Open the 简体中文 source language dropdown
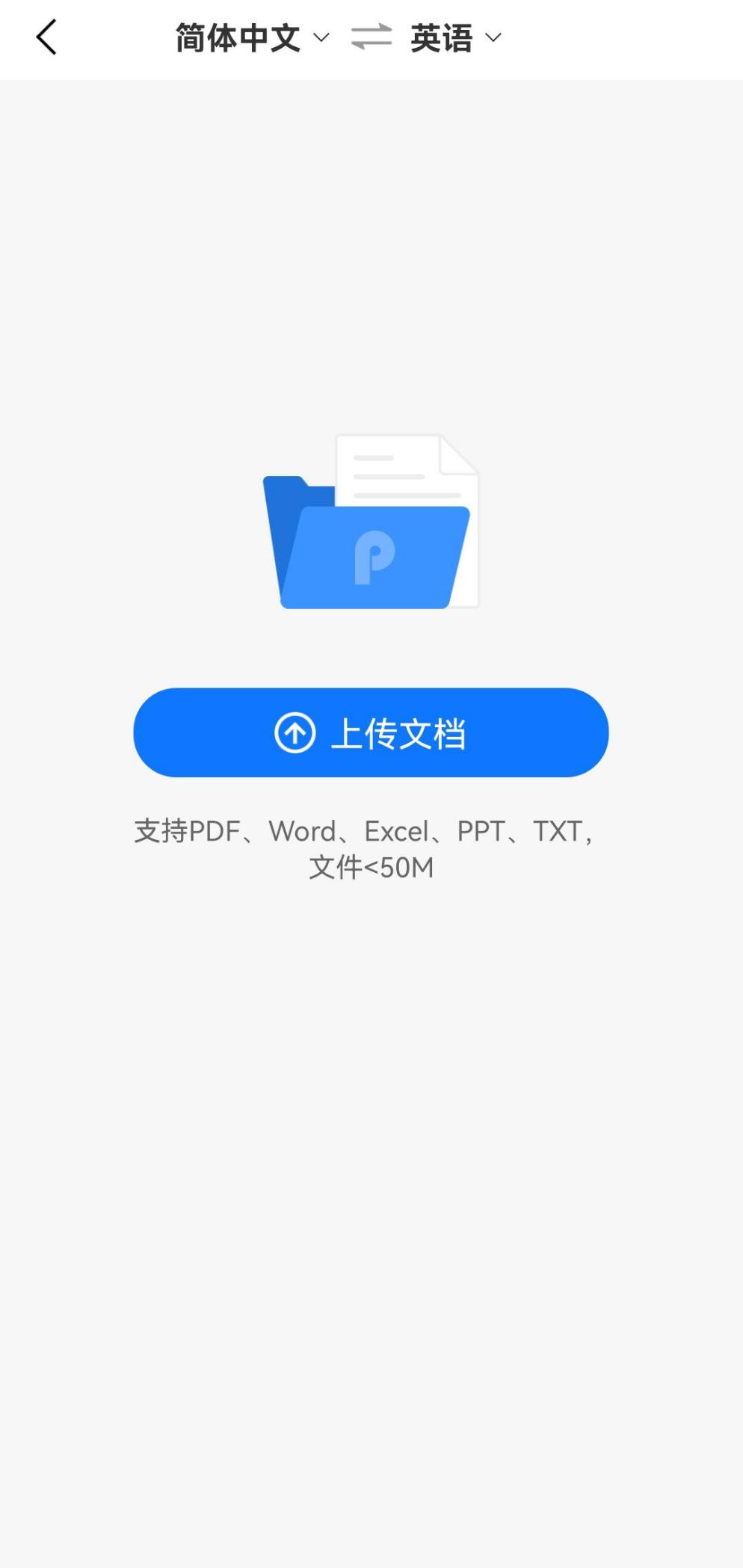Image resolution: width=743 pixels, height=1568 pixels. (238, 37)
